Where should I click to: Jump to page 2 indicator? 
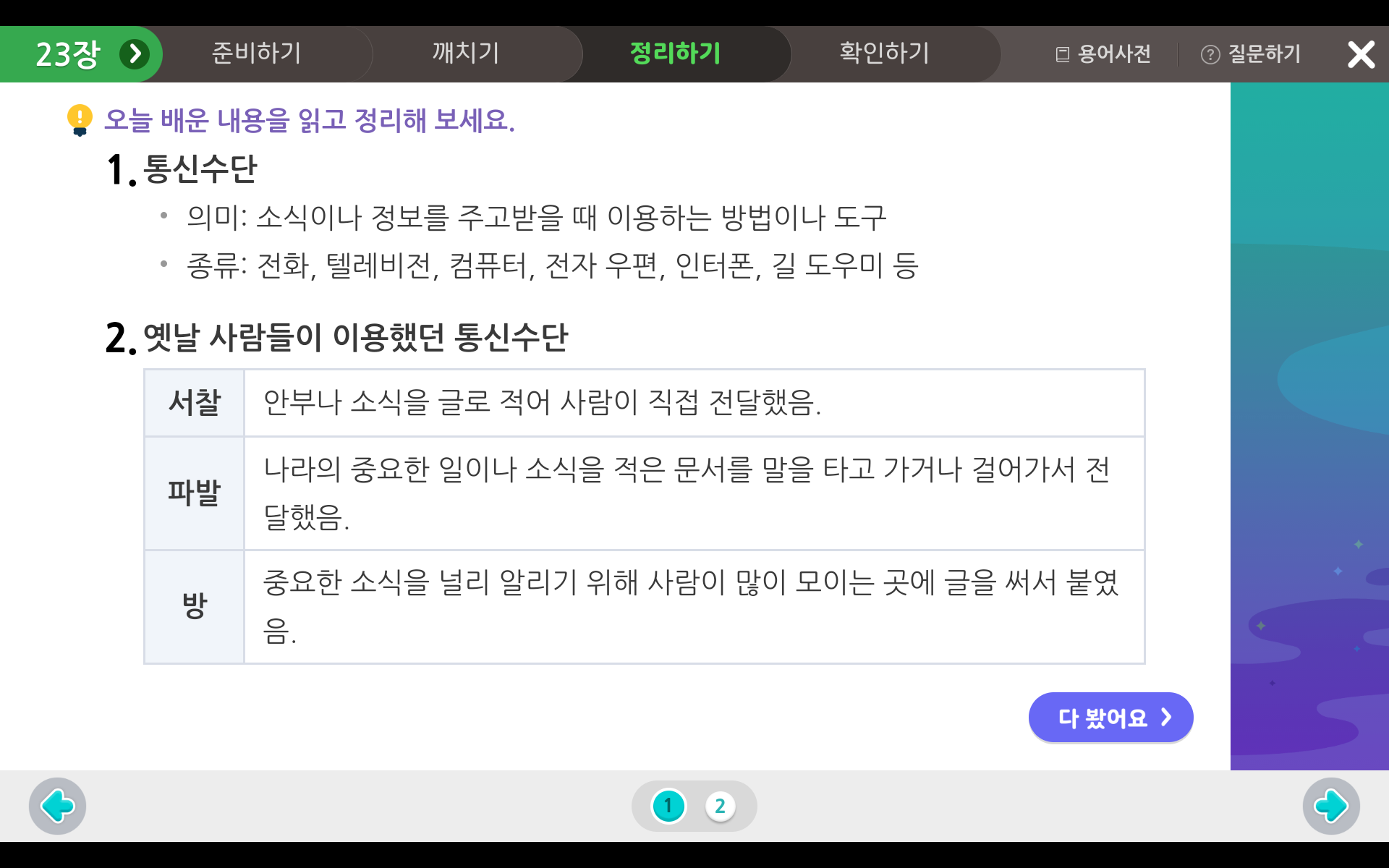point(720,806)
